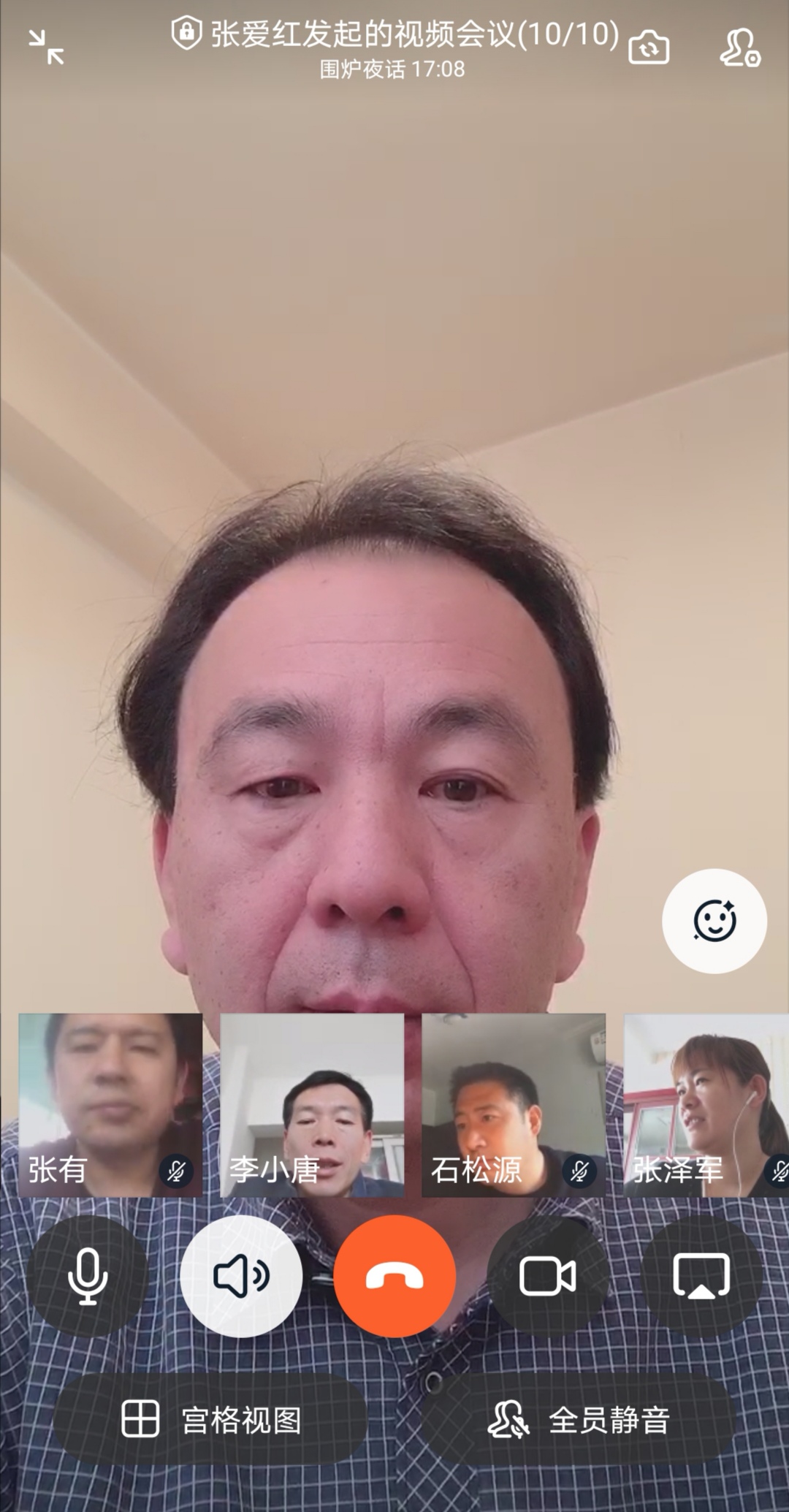Flip the camera
The width and height of the screenshot is (789, 1512).
(x=648, y=48)
